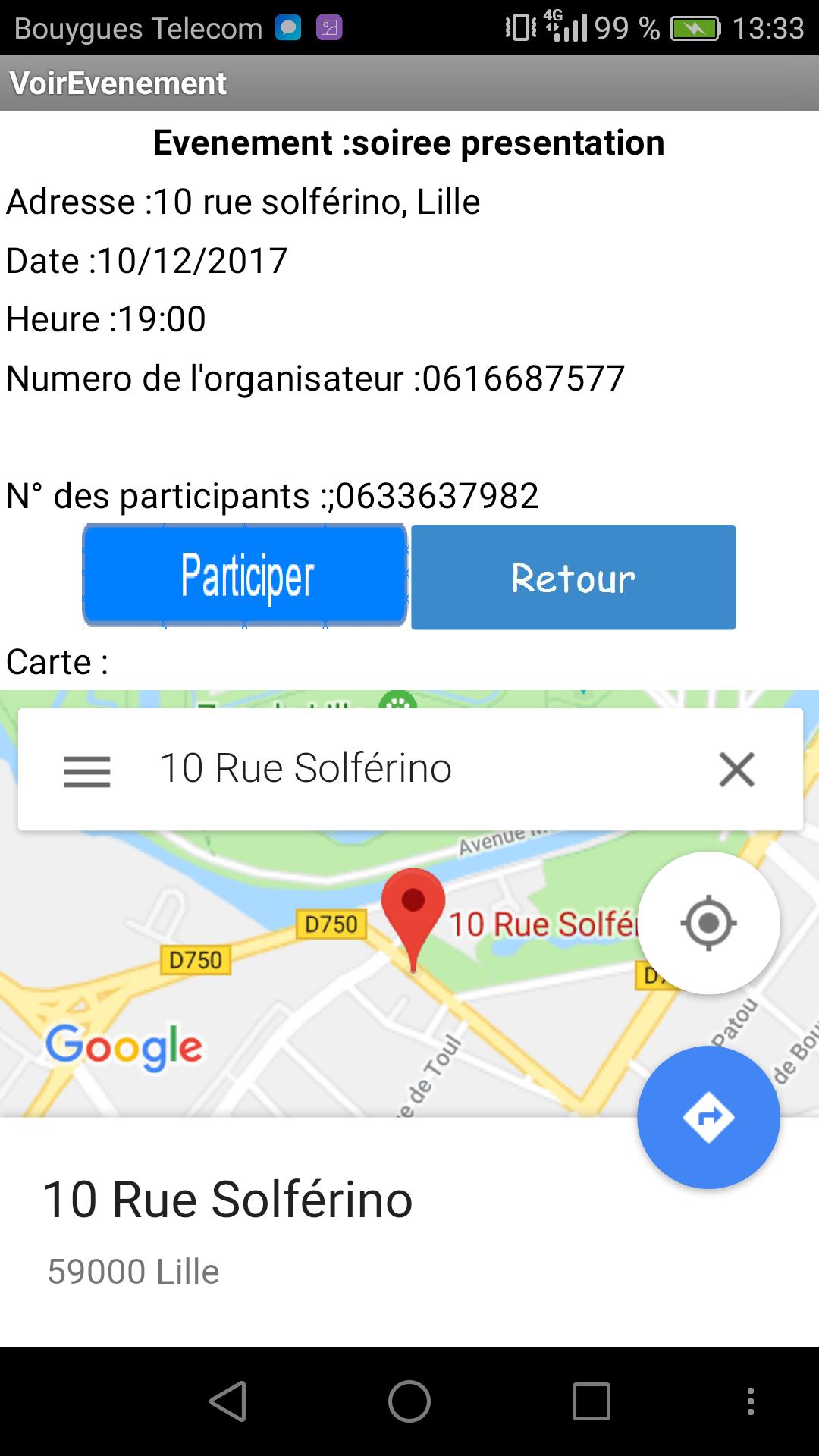The image size is (819, 1456).
Task: Go back with the Retour button
Action: [573, 577]
